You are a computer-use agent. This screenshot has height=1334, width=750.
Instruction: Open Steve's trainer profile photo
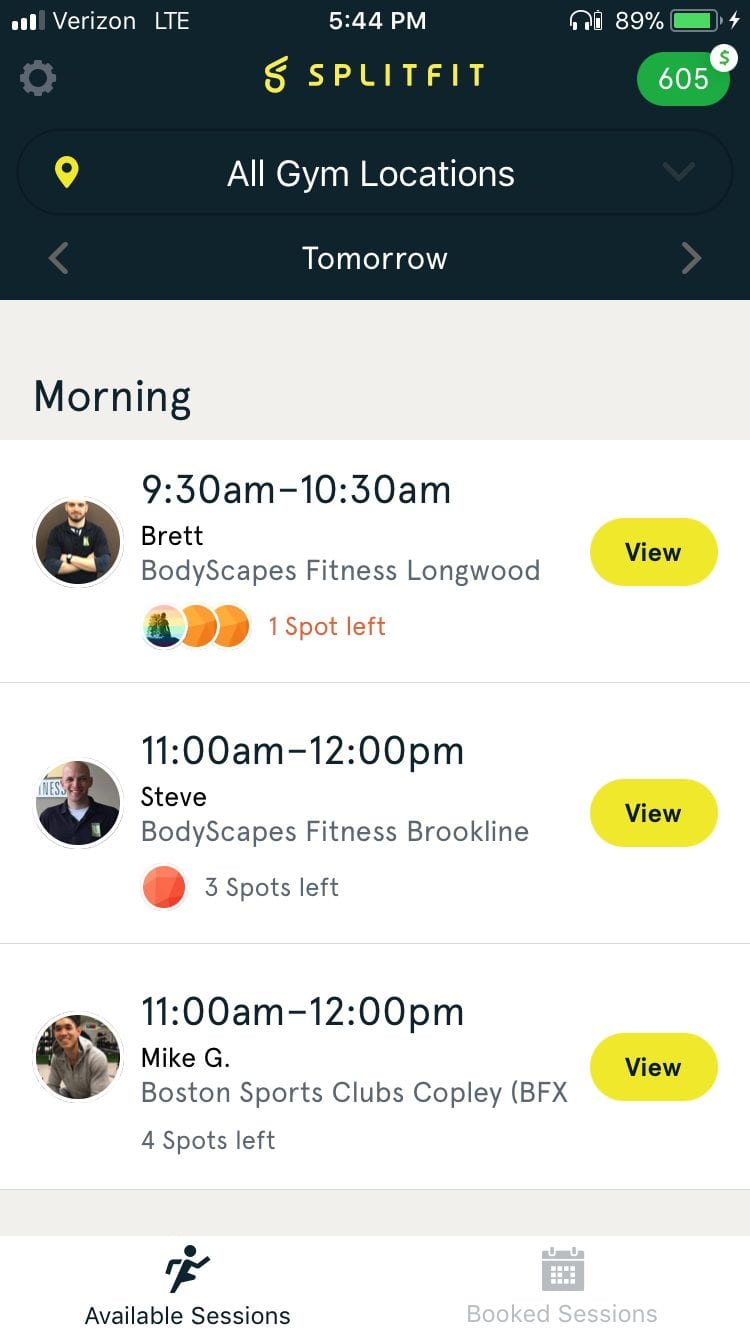click(x=78, y=803)
